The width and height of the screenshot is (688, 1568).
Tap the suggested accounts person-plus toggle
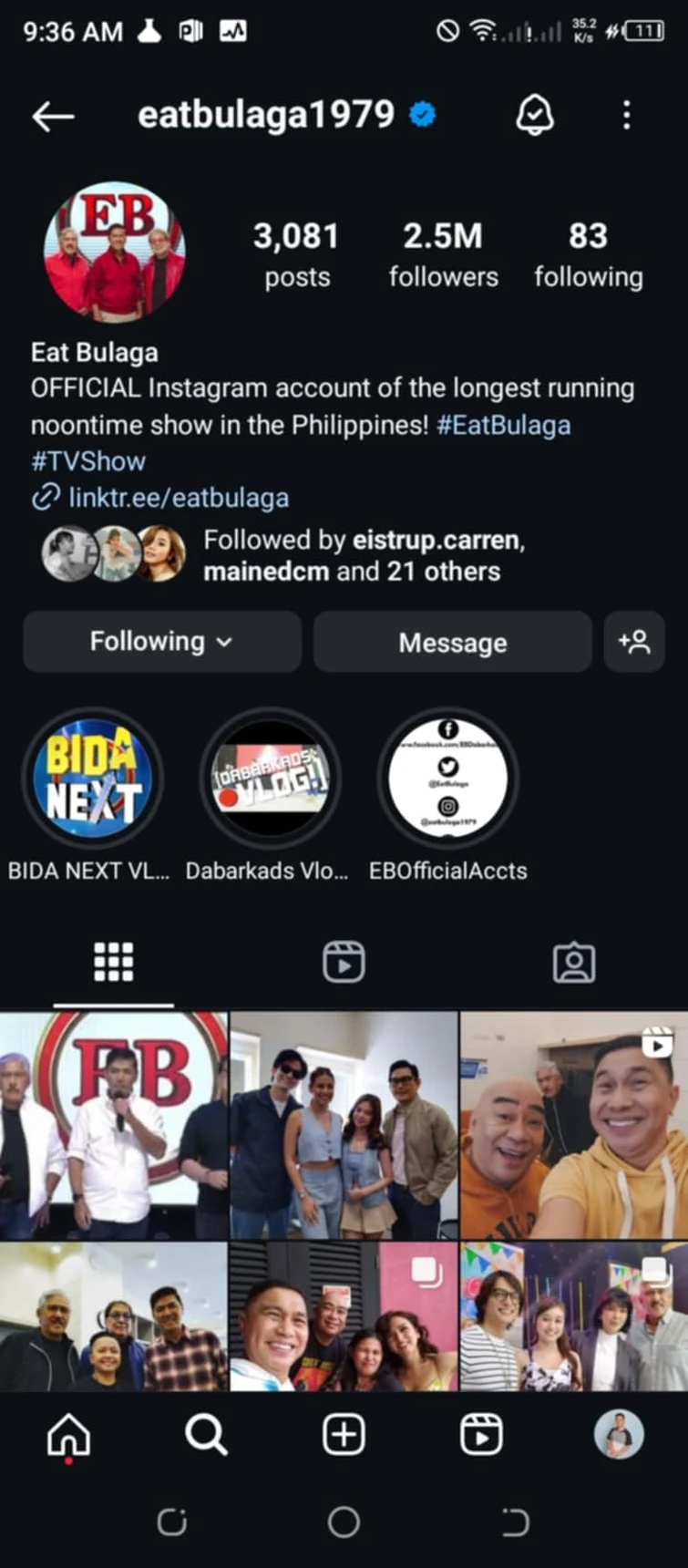pos(634,642)
